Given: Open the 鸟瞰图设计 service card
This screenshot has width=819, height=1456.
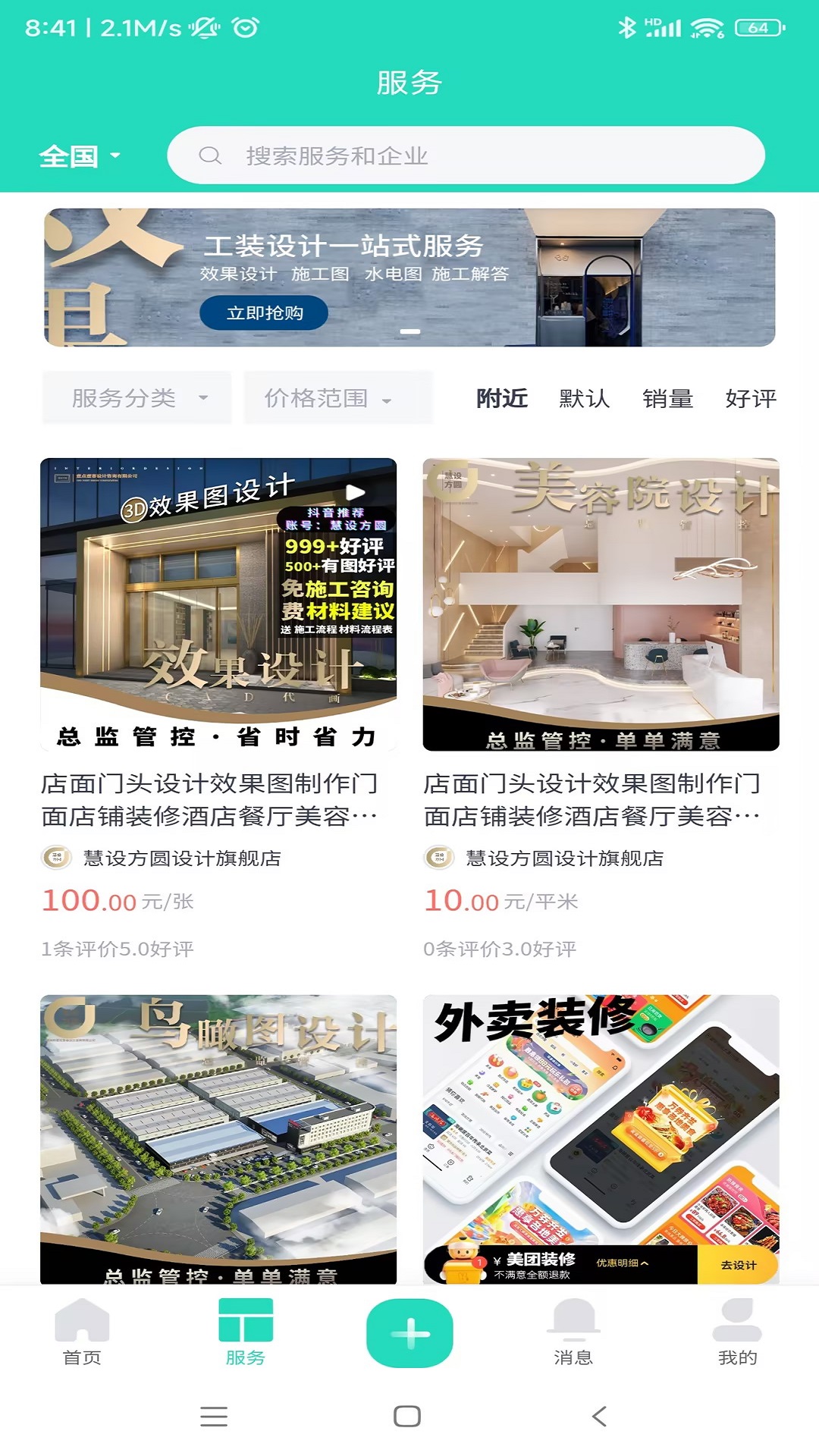Looking at the screenshot, I should click(218, 1137).
